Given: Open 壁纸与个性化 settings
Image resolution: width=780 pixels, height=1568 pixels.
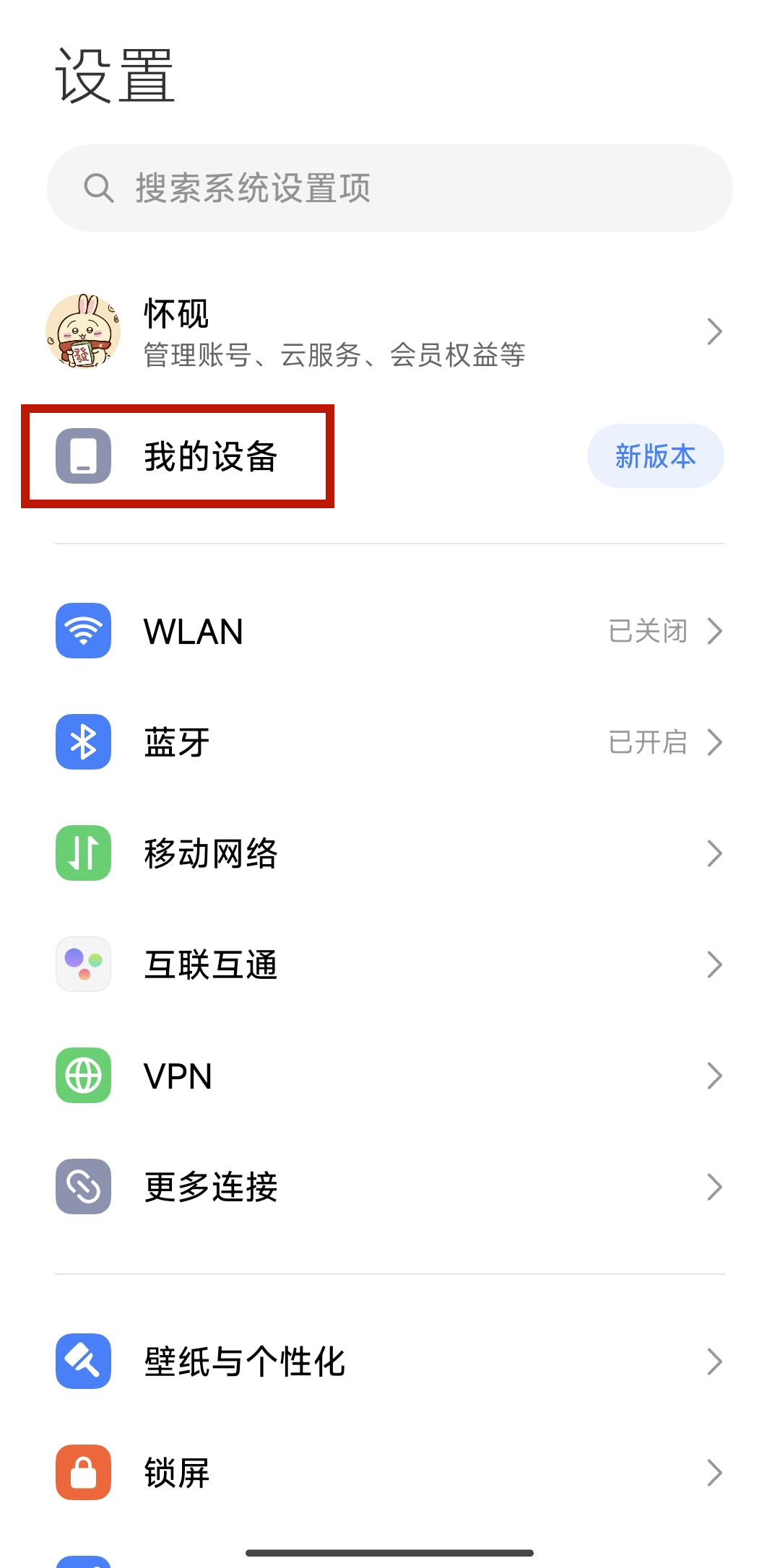Looking at the screenshot, I should tap(390, 1362).
